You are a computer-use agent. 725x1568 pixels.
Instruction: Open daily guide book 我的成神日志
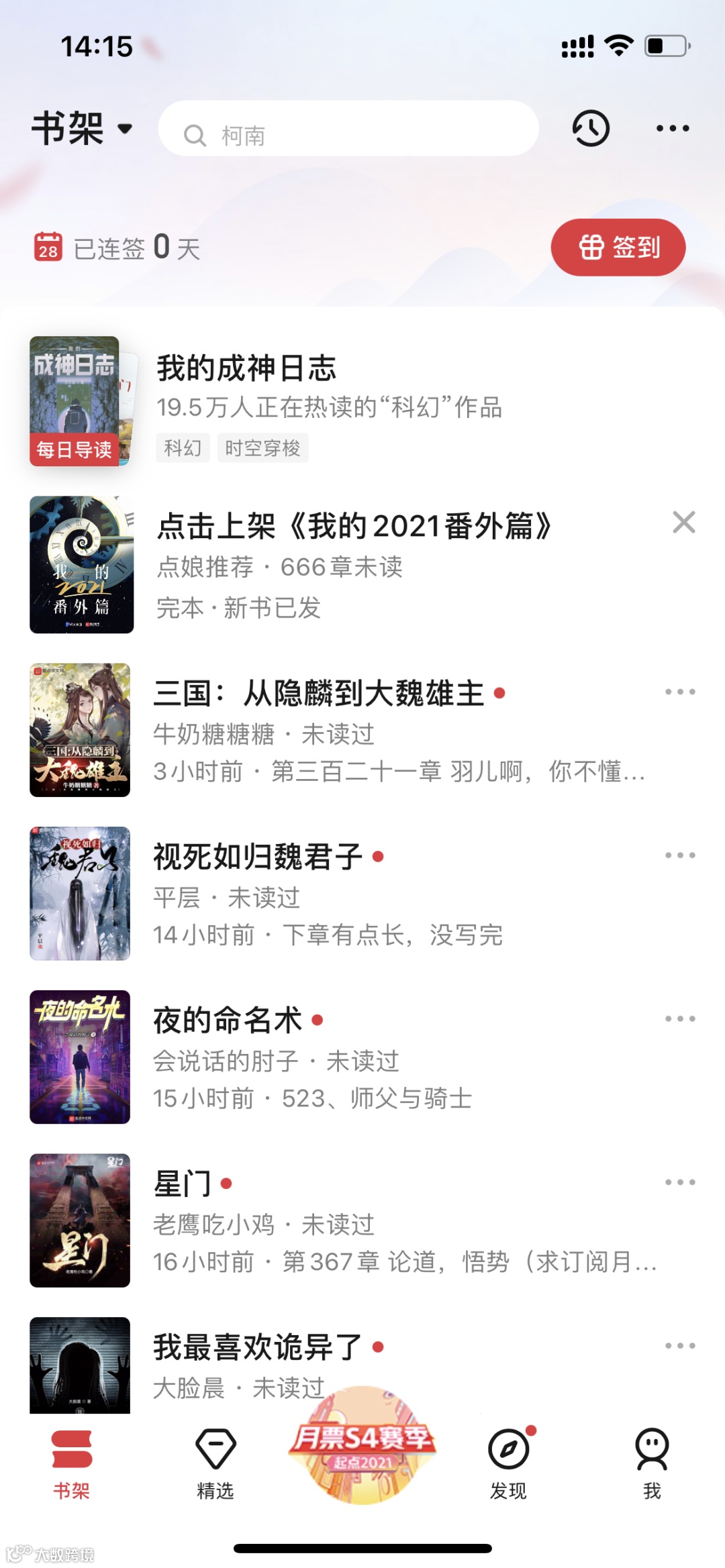[246, 368]
